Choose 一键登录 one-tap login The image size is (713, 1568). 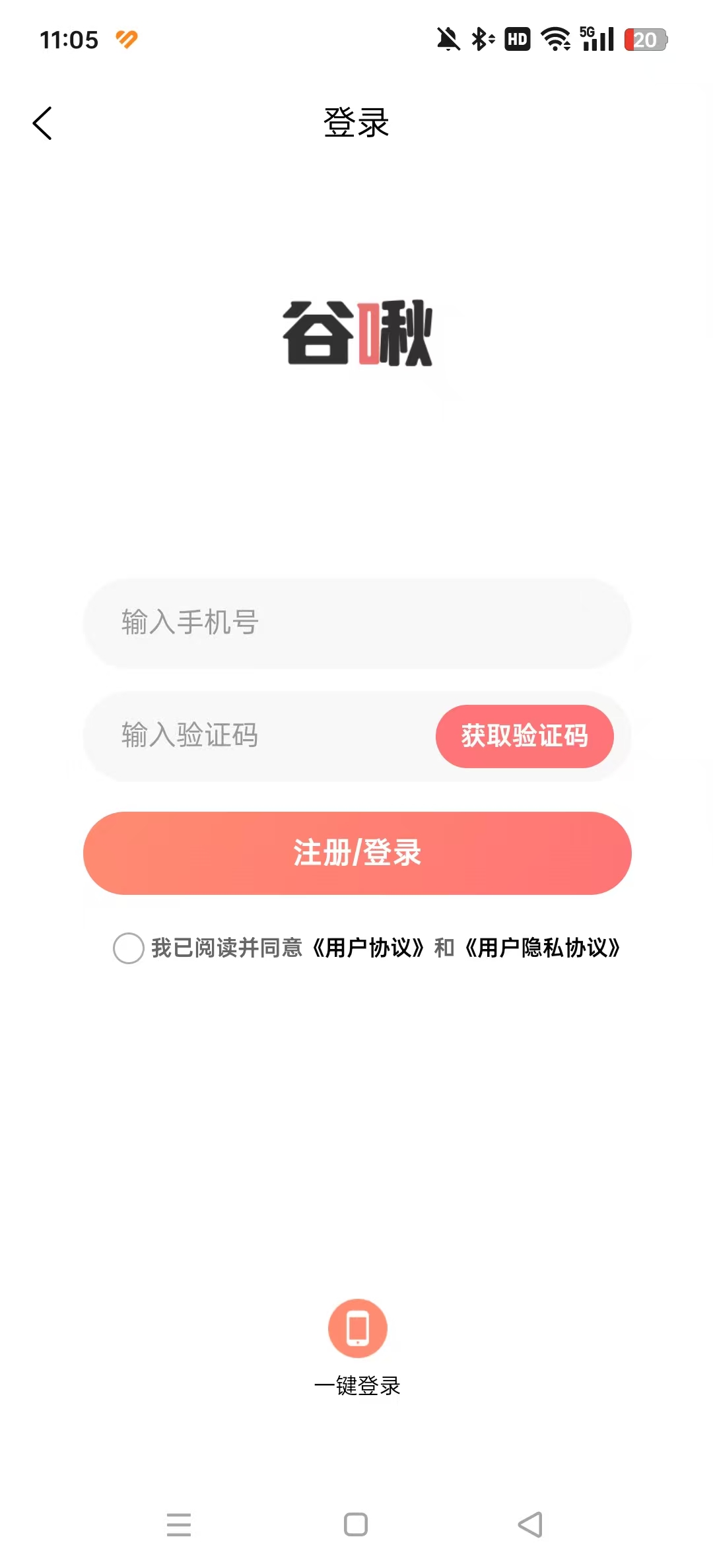(x=357, y=1328)
